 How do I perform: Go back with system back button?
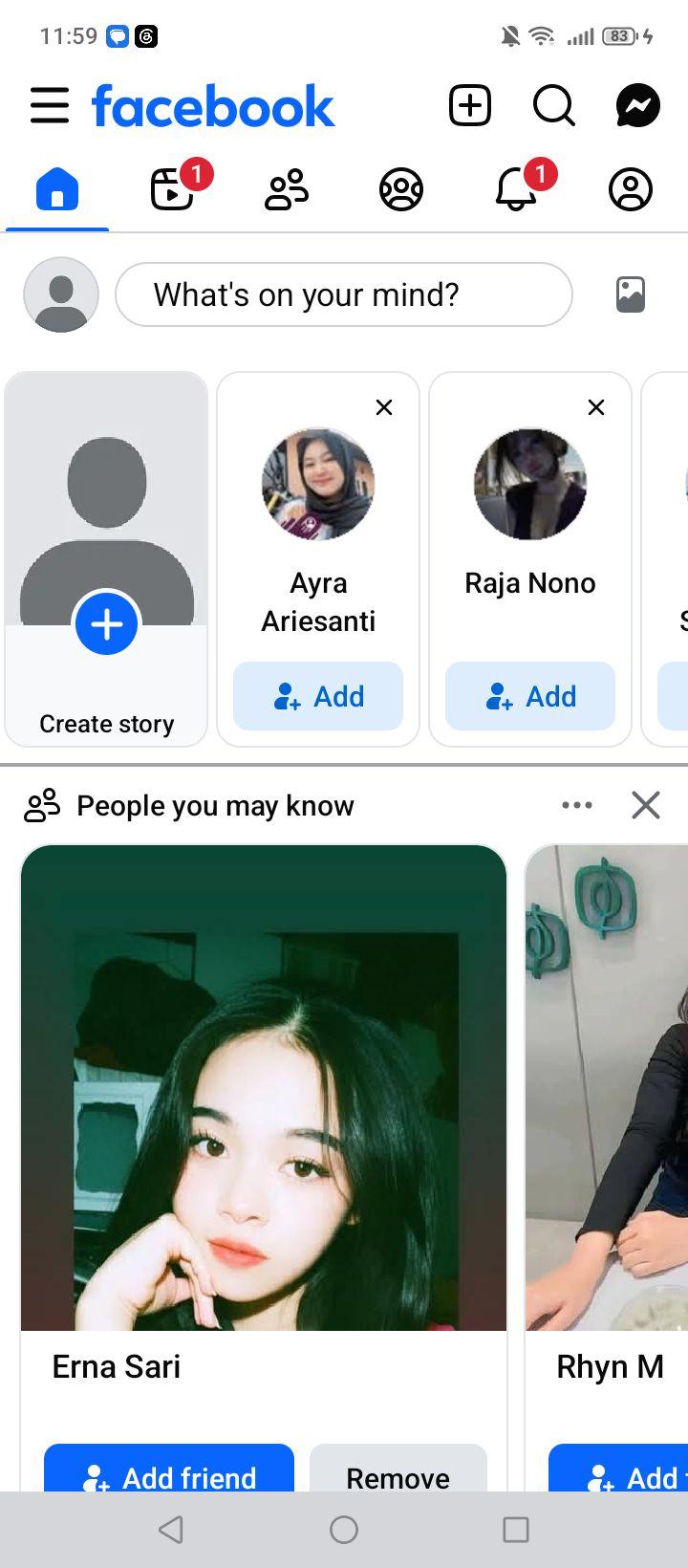pos(171,1530)
